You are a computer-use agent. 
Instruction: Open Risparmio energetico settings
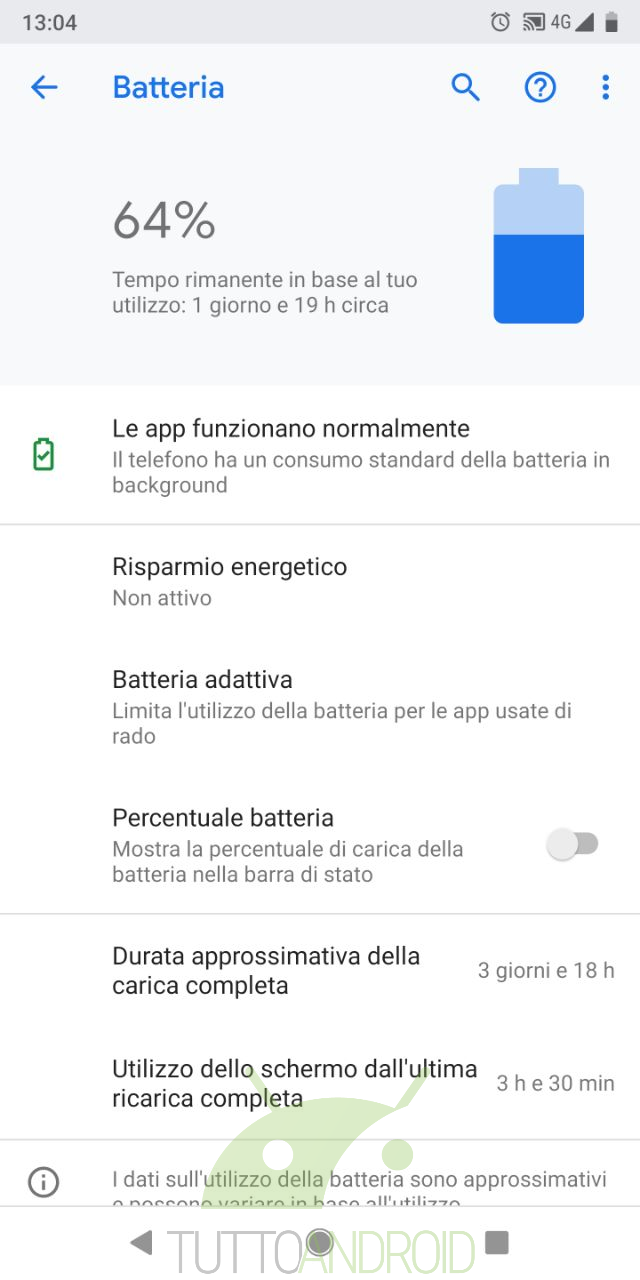click(320, 581)
